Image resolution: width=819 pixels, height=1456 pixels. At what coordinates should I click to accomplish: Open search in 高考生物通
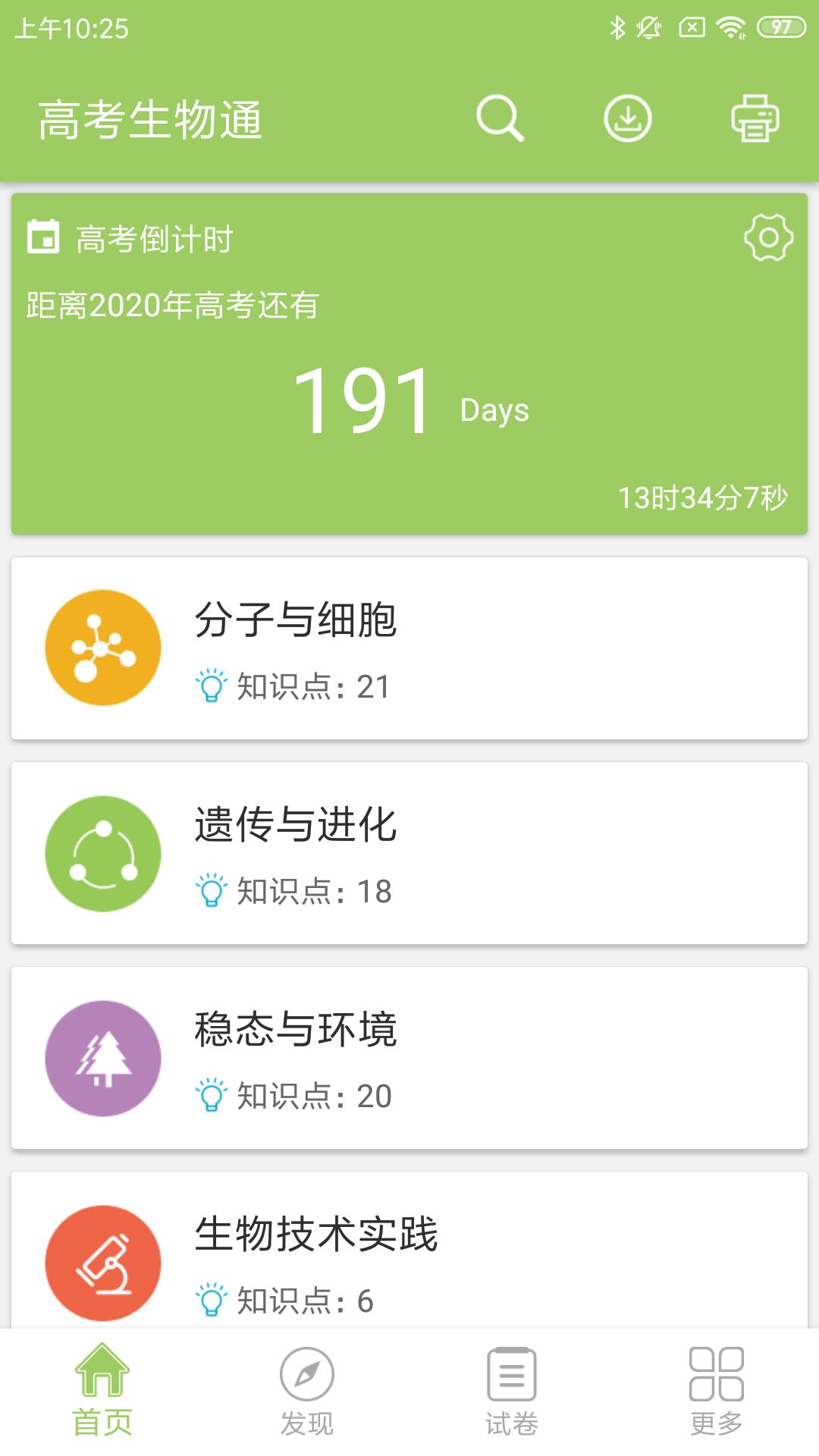pyautogui.click(x=502, y=119)
